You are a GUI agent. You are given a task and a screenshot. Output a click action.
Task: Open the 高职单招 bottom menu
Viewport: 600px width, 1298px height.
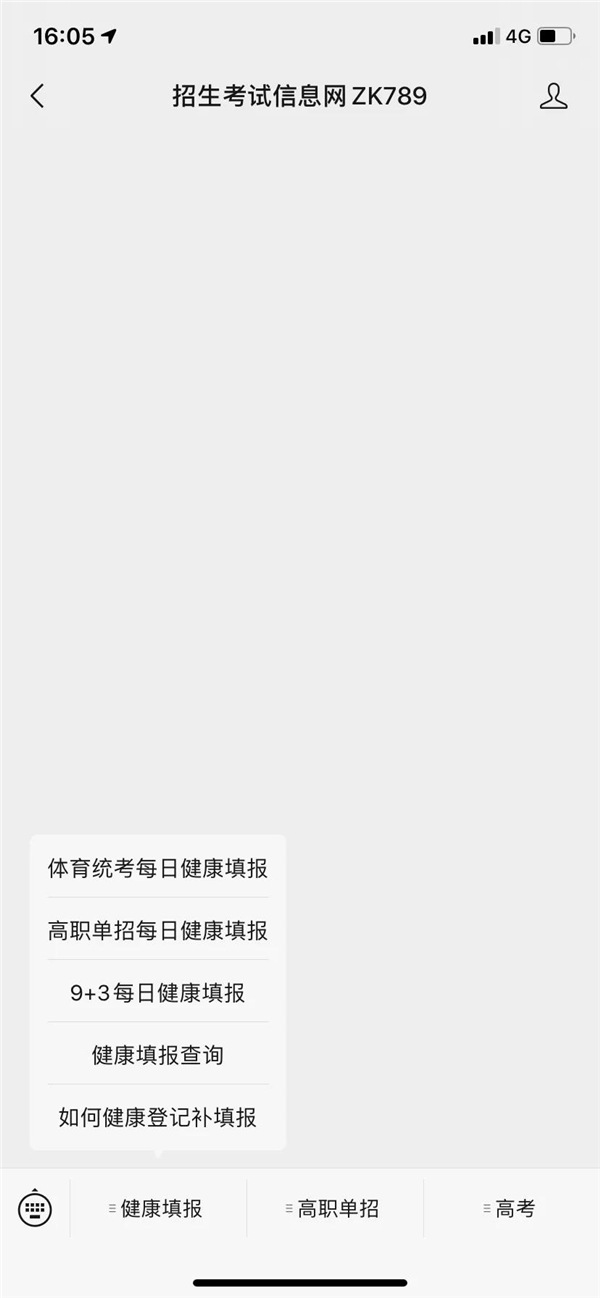335,1208
